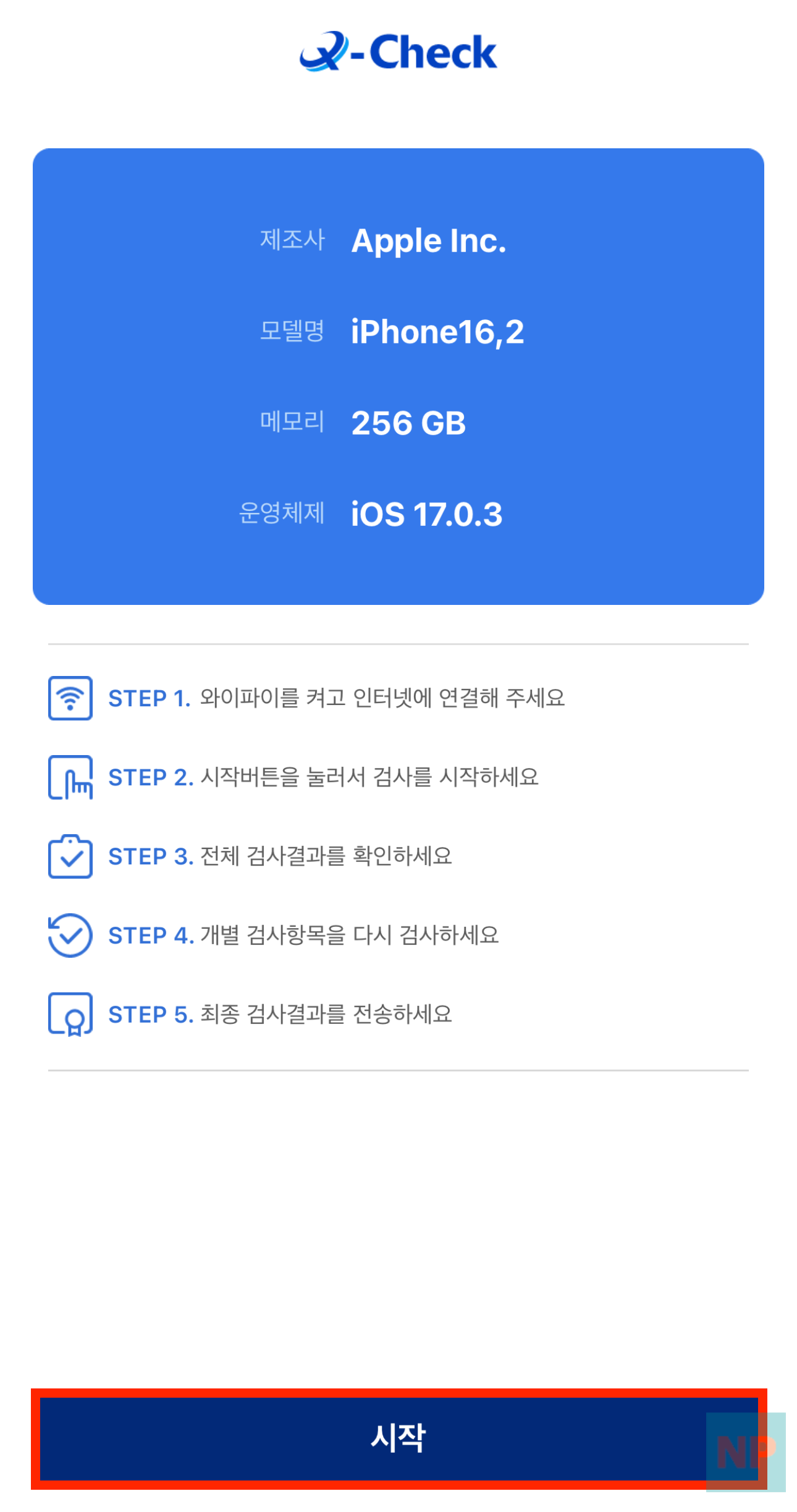Select the 메모리 label text
Screen dimensions: 797x1512
click(293, 423)
